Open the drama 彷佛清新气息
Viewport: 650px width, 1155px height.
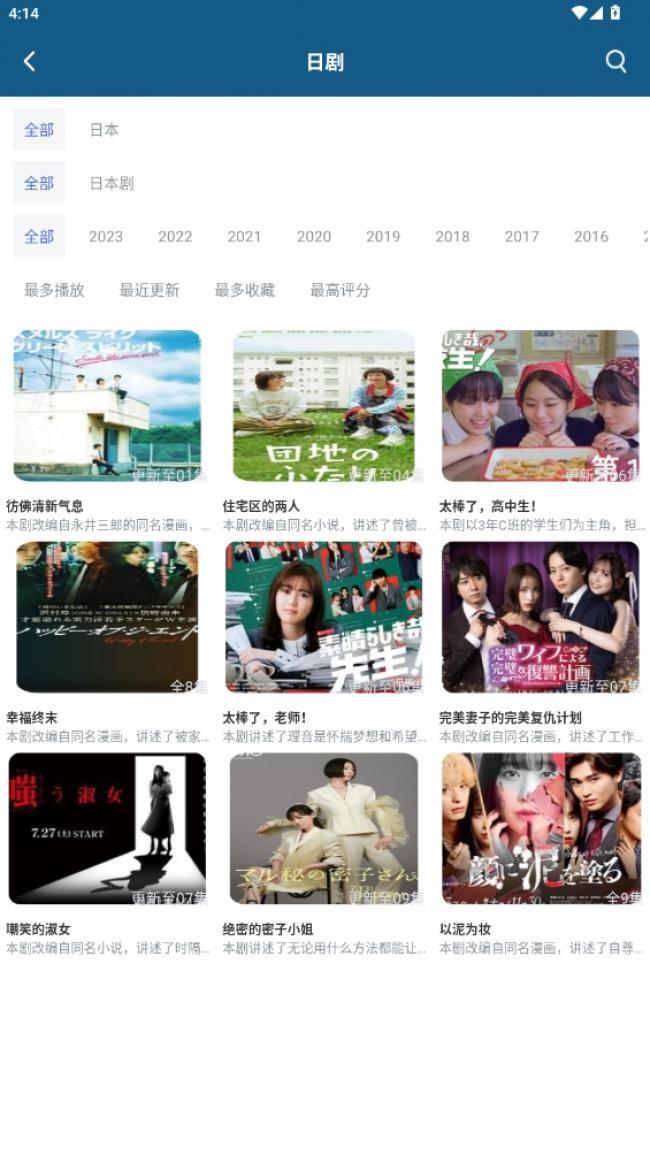click(x=107, y=406)
